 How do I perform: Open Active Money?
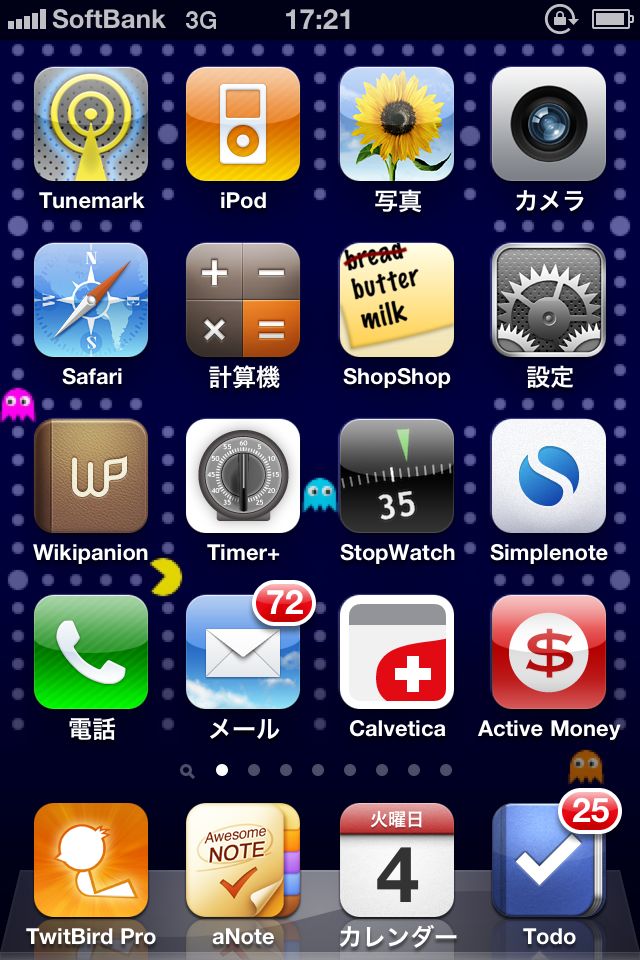coord(549,652)
